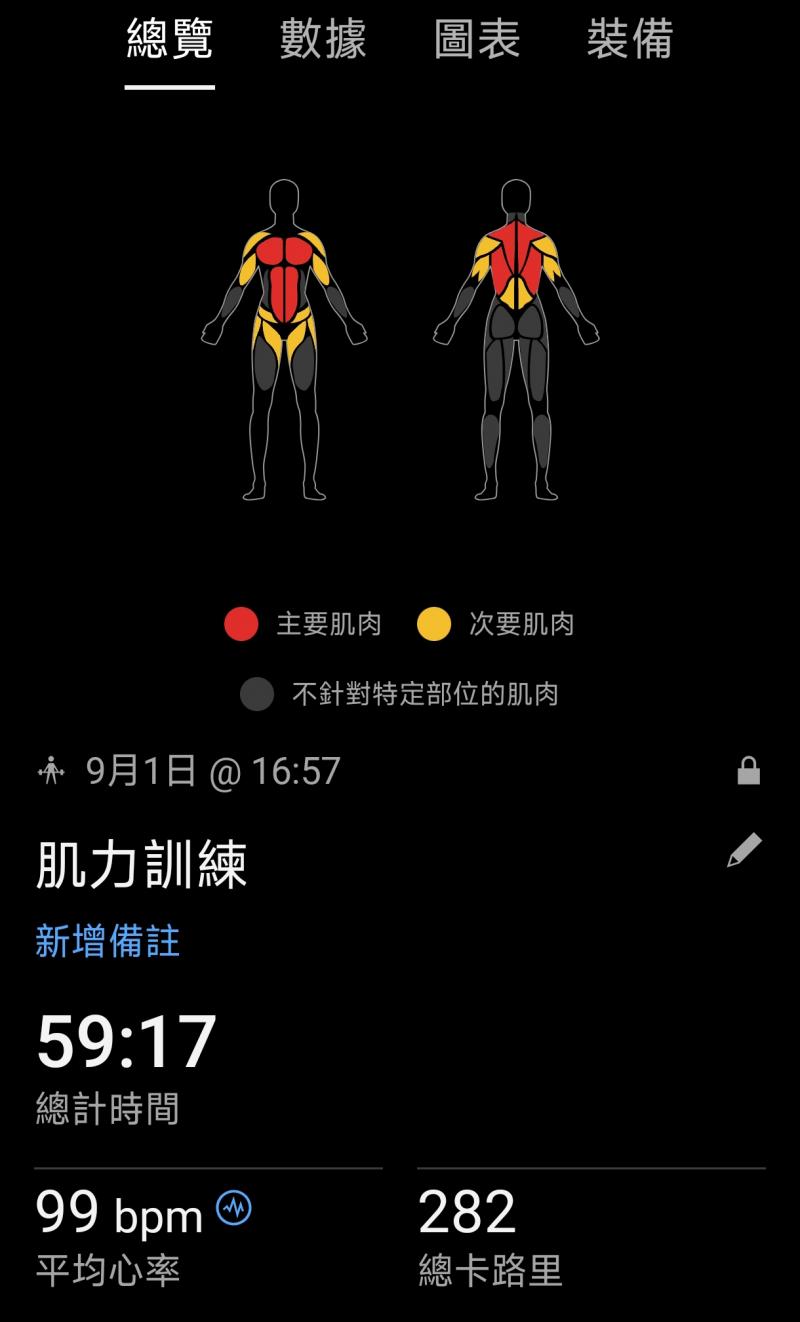800x1322 pixels.
Task: Switch to the 數據 tab
Action: coord(322,40)
